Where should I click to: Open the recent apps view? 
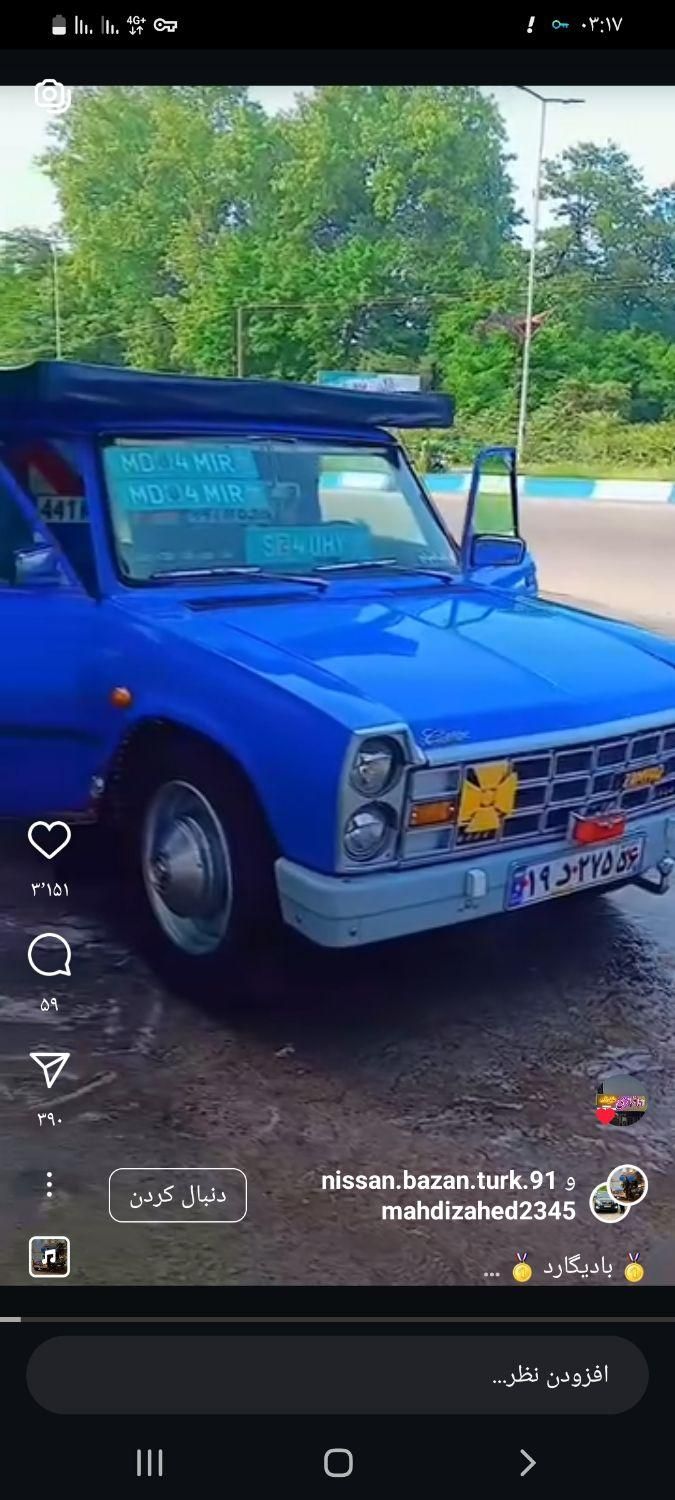tap(150, 1463)
